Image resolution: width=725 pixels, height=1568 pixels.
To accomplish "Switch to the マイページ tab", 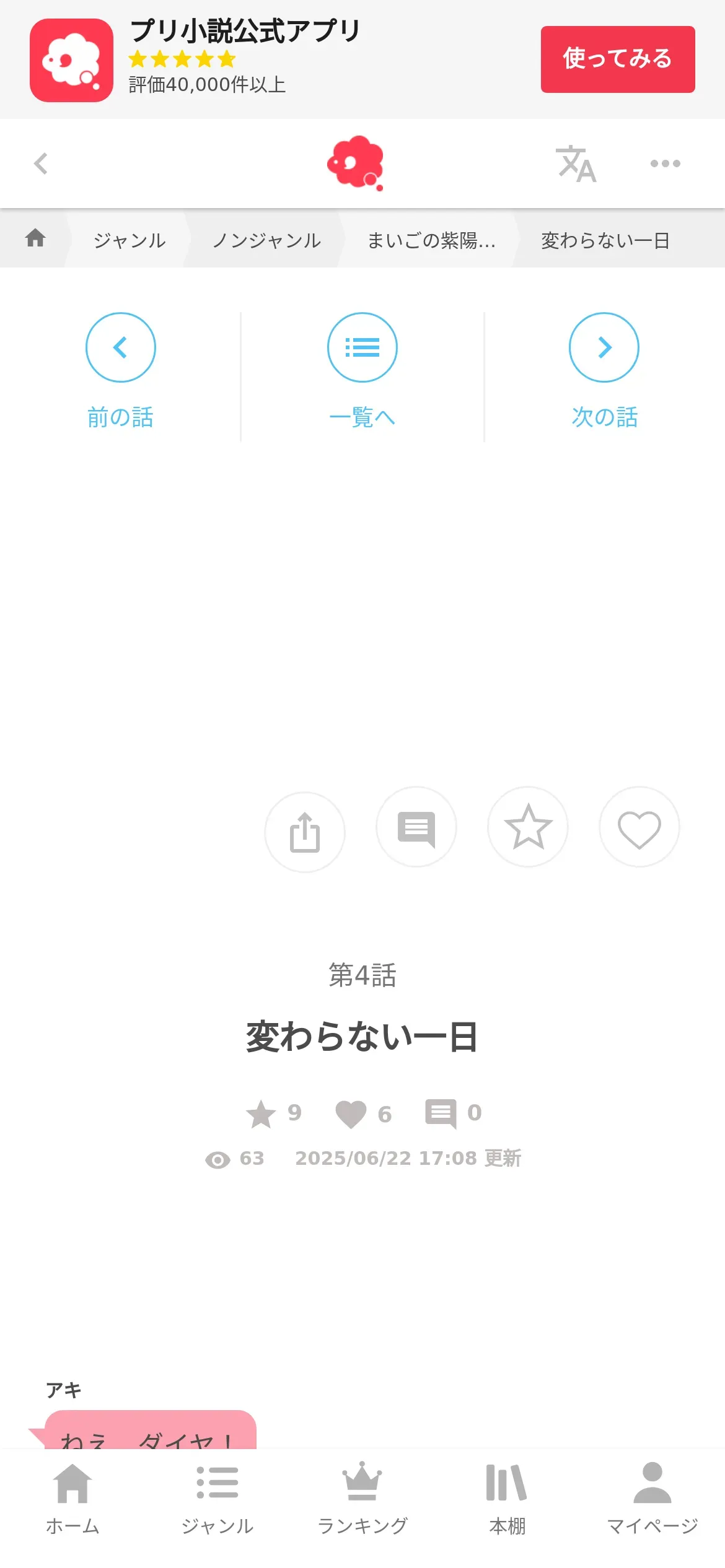I will coord(652,1497).
